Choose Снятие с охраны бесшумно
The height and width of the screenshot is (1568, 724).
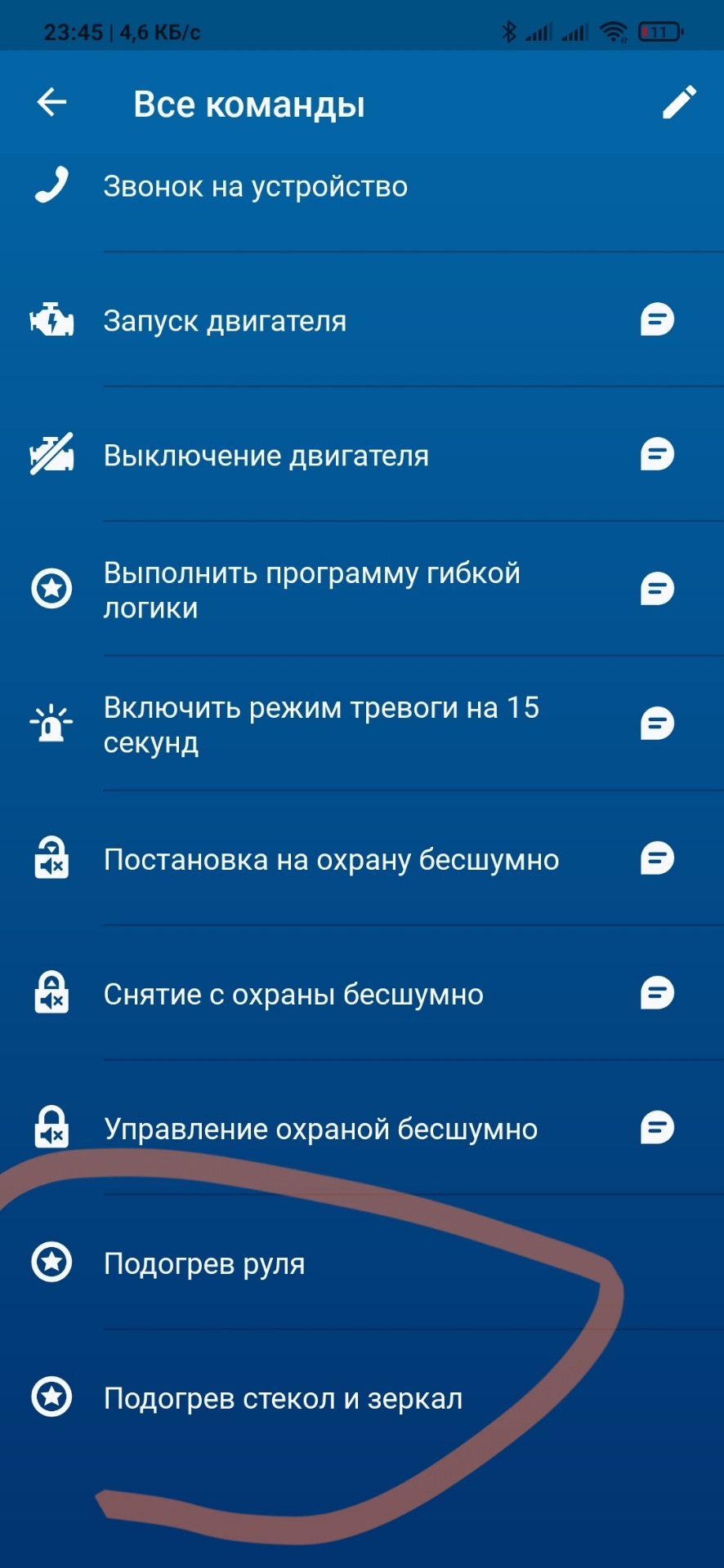(293, 995)
